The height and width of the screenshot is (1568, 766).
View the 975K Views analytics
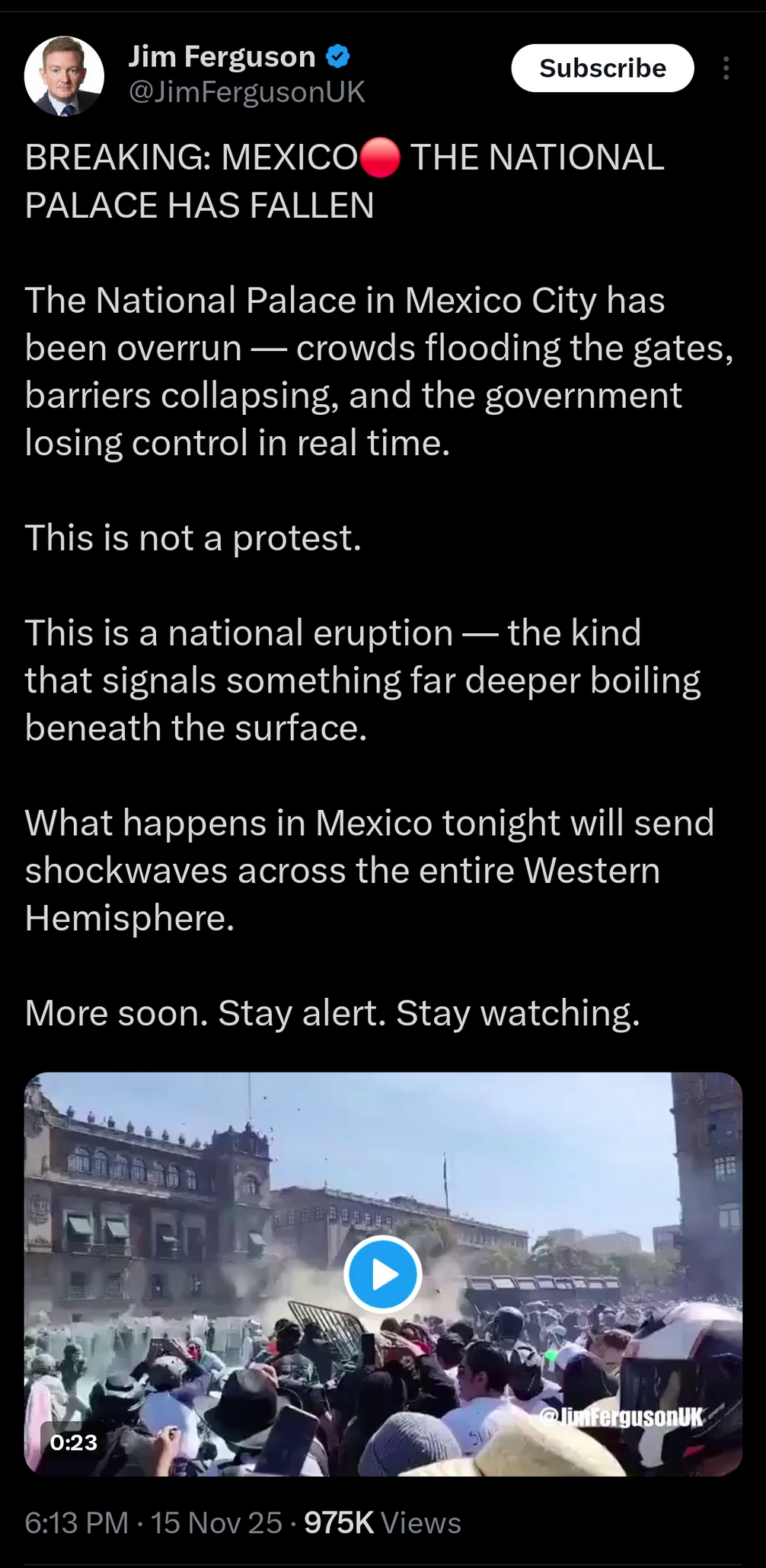[382, 1522]
